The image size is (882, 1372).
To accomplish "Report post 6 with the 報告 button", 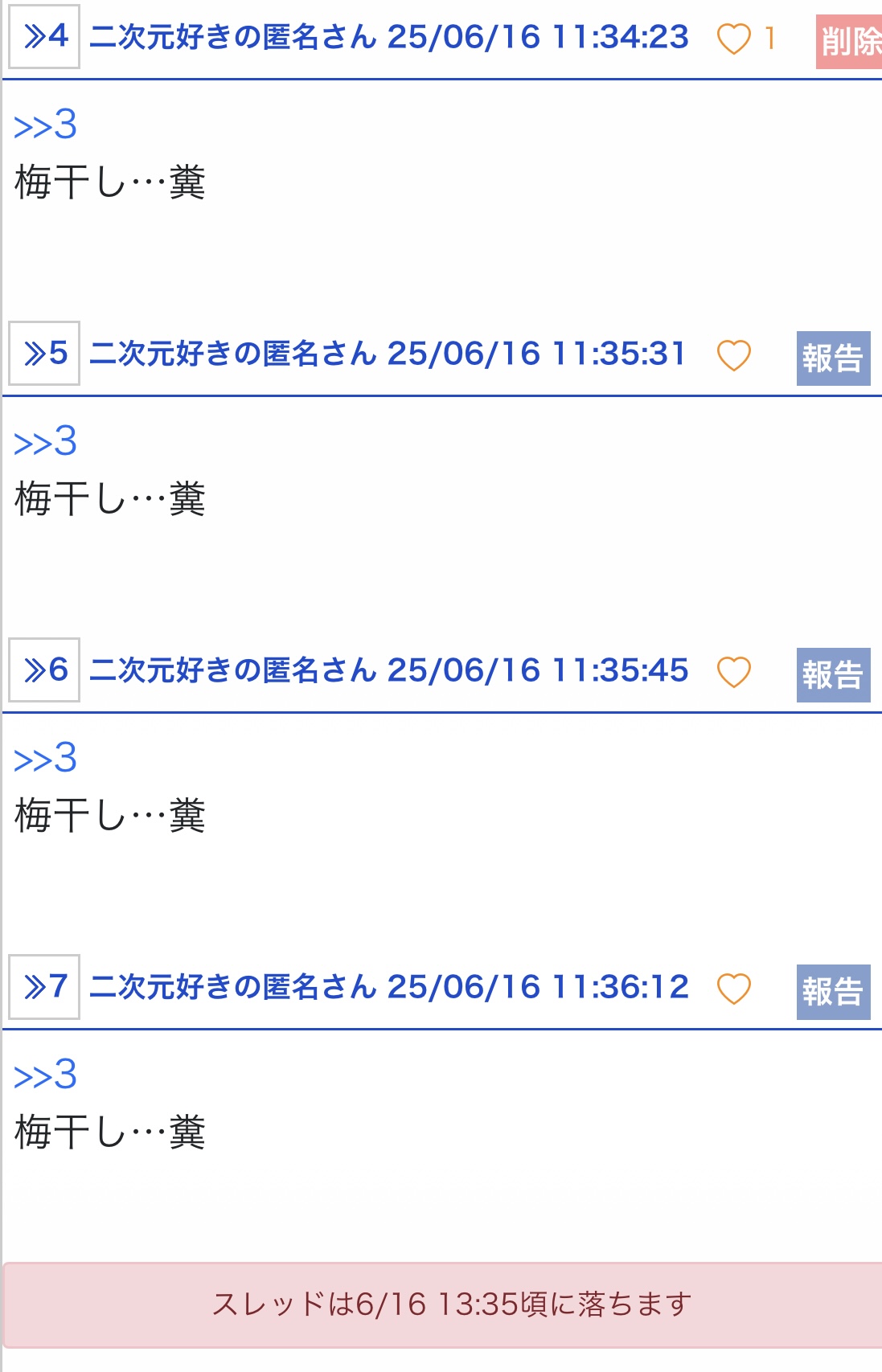I will tap(833, 675).
